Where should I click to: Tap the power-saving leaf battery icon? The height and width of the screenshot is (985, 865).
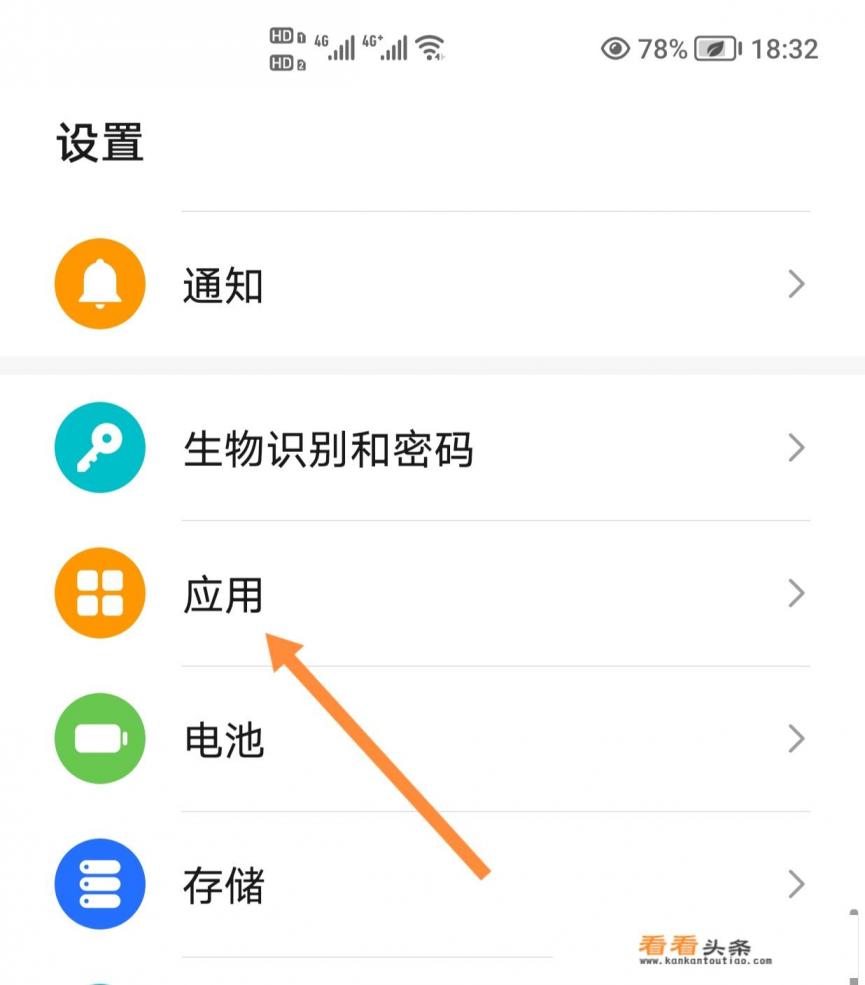tap(713, 49)
